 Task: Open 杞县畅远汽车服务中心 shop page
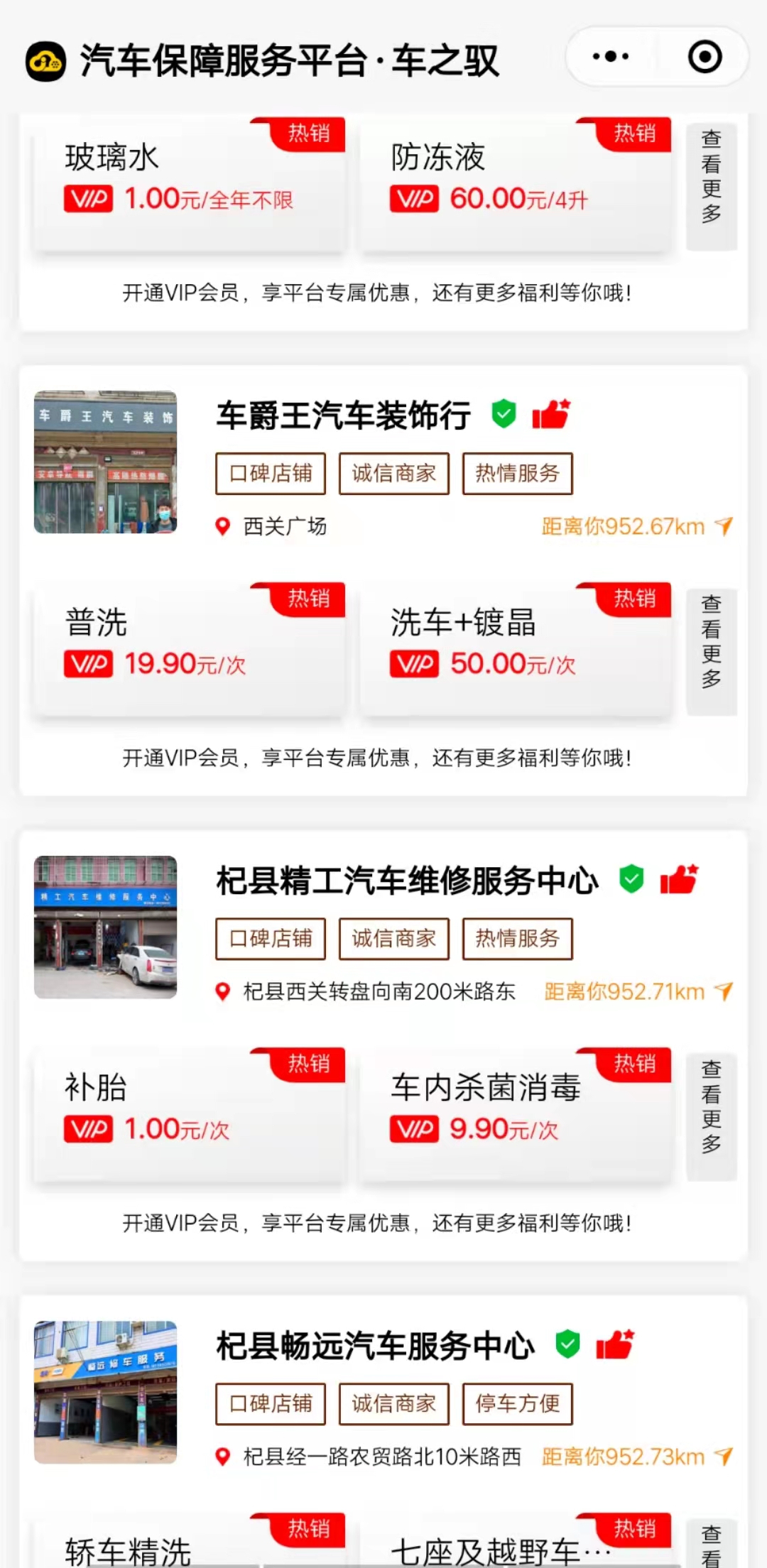click(x=375, y=1346)
